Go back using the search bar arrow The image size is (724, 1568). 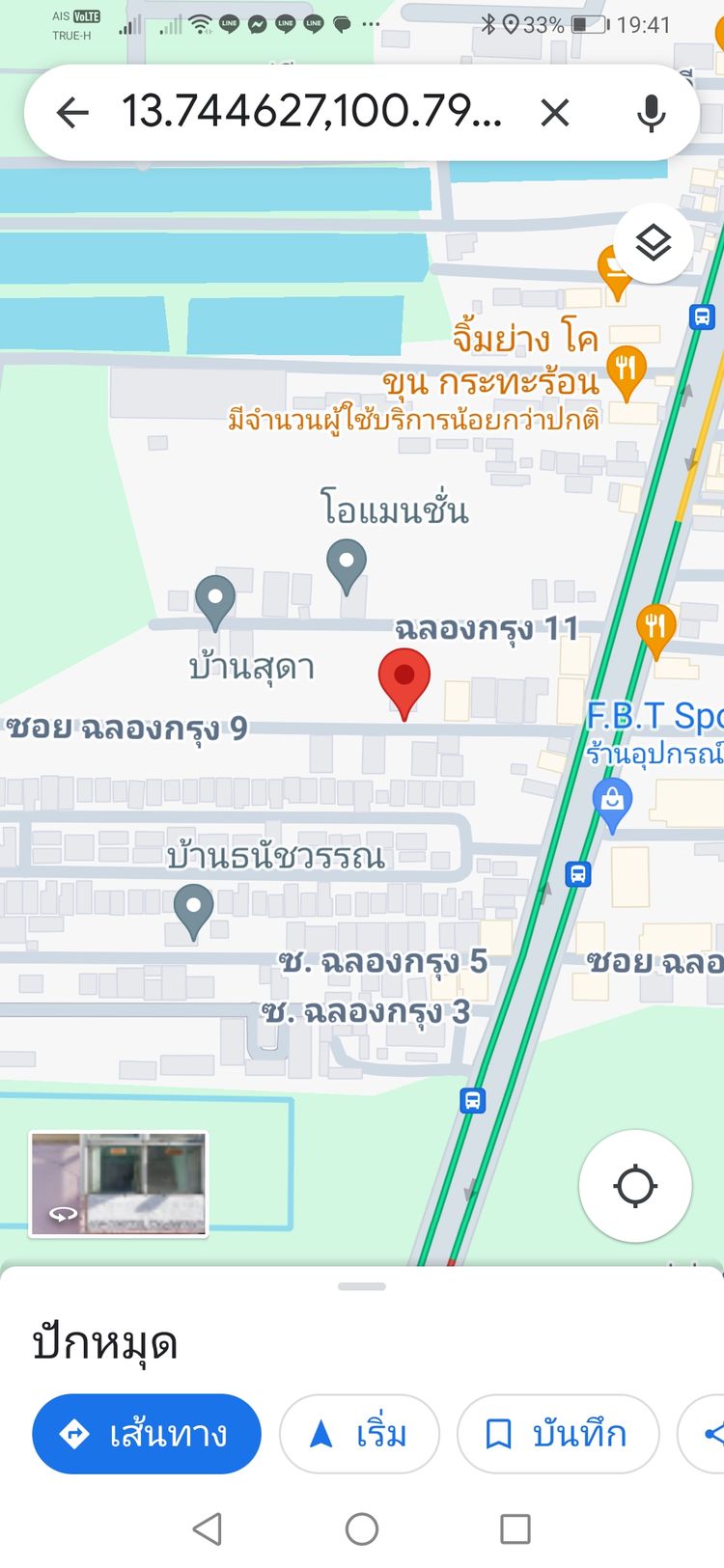72,113
